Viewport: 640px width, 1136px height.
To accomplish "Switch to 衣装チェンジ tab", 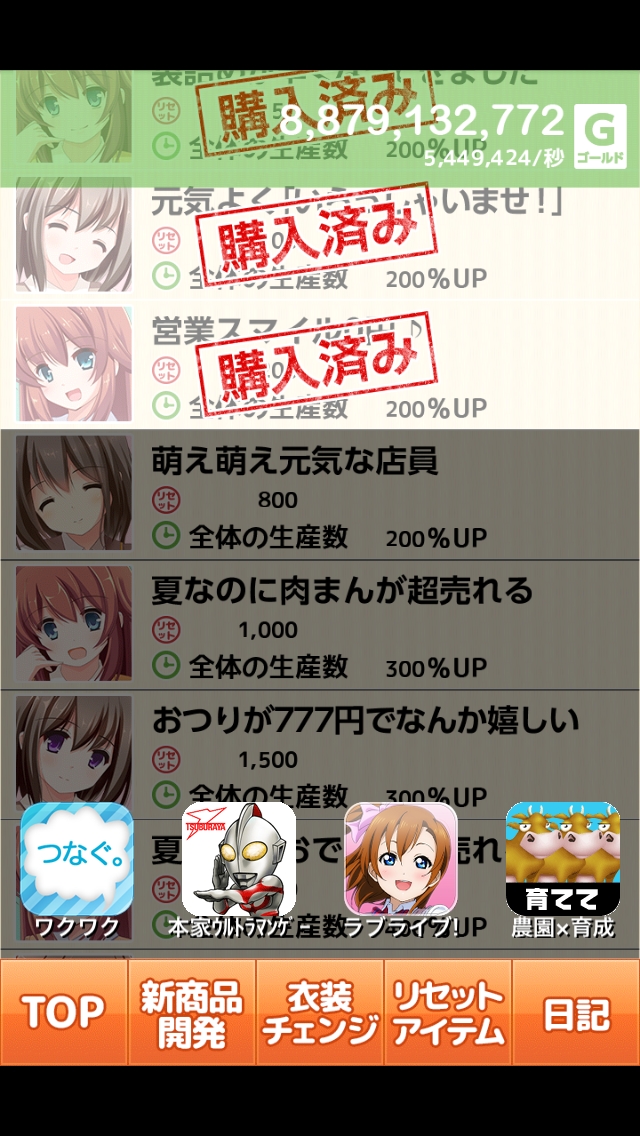I will point(320,1012).
